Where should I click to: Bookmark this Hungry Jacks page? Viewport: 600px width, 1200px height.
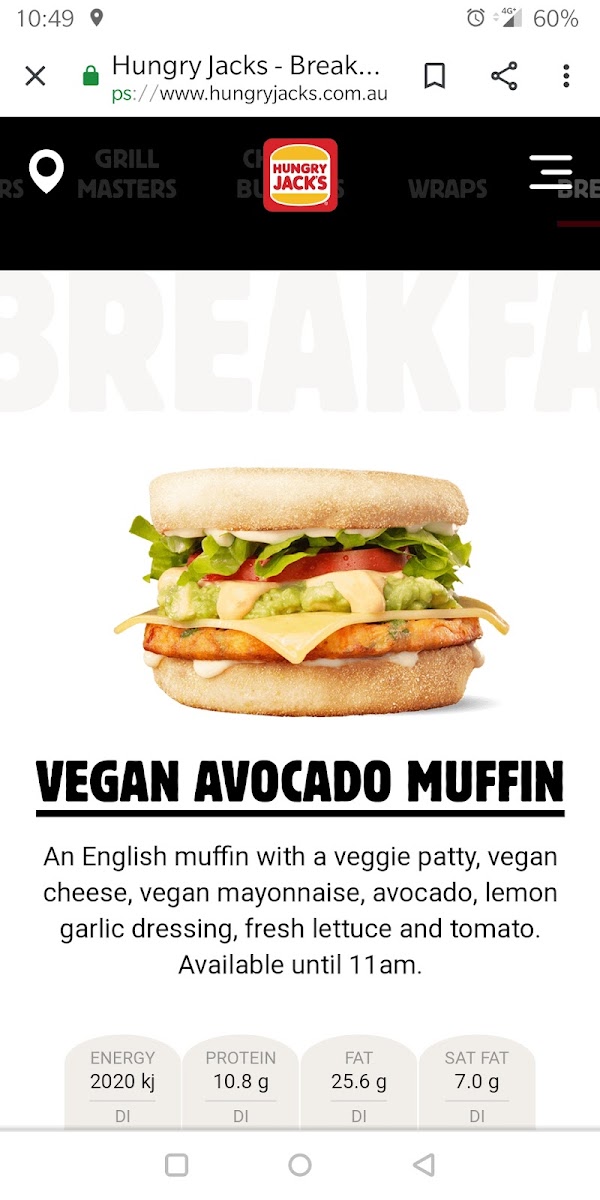[435, 76]
